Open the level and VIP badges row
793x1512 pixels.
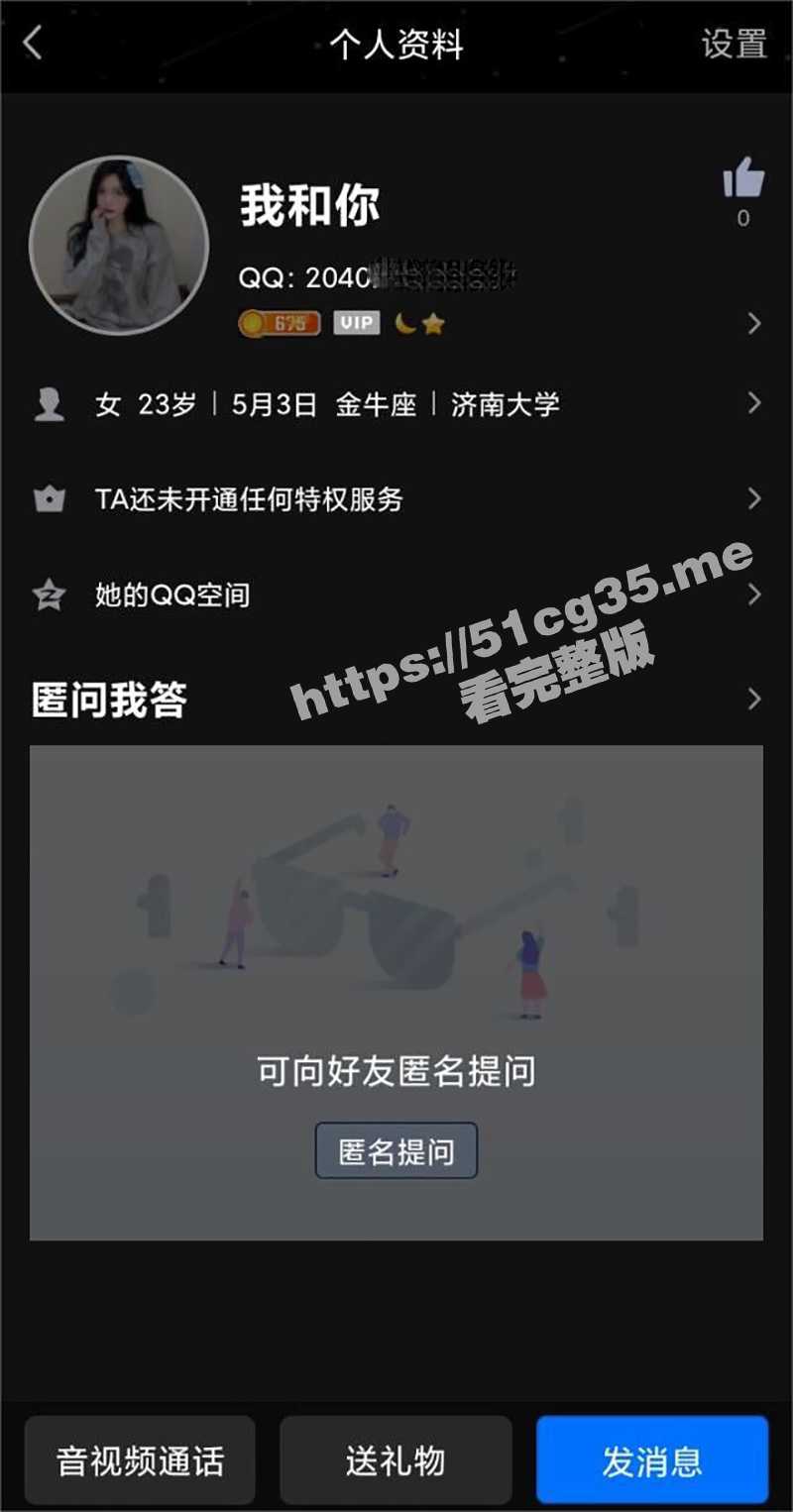(x=496, y=323)
